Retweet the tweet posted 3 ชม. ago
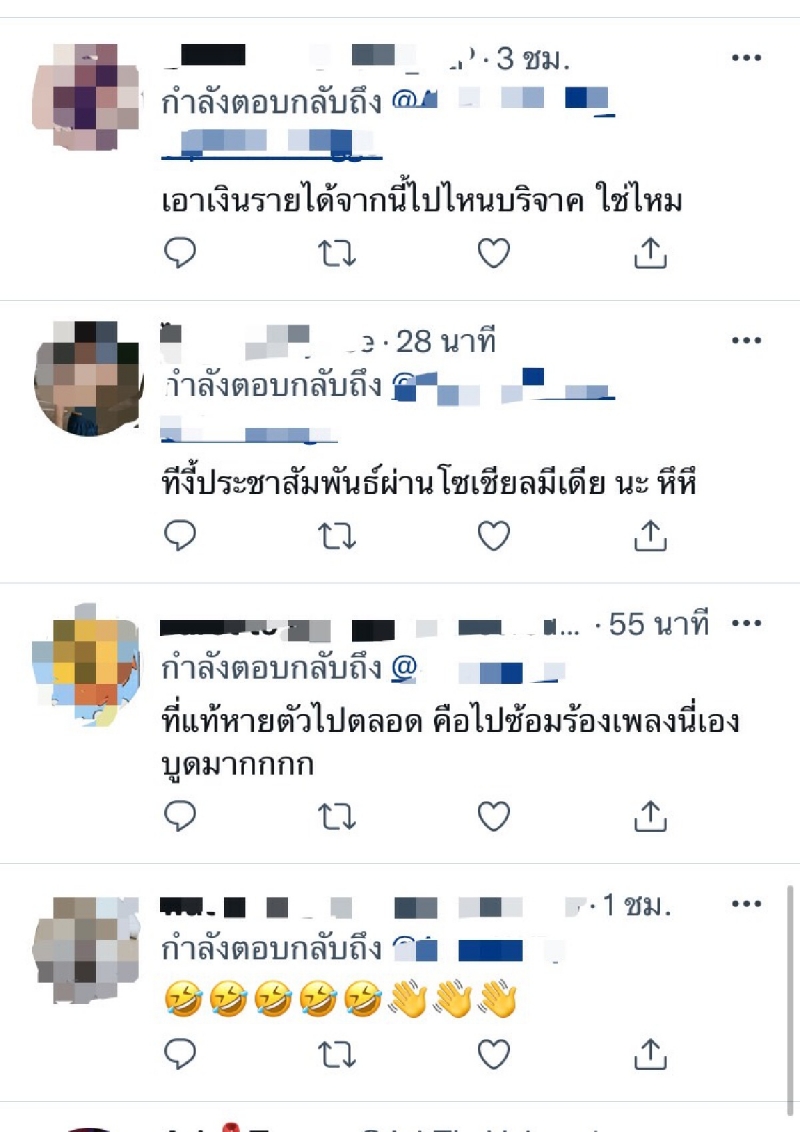This screenshot has height=1132, width=800. (x=337, y=254)
